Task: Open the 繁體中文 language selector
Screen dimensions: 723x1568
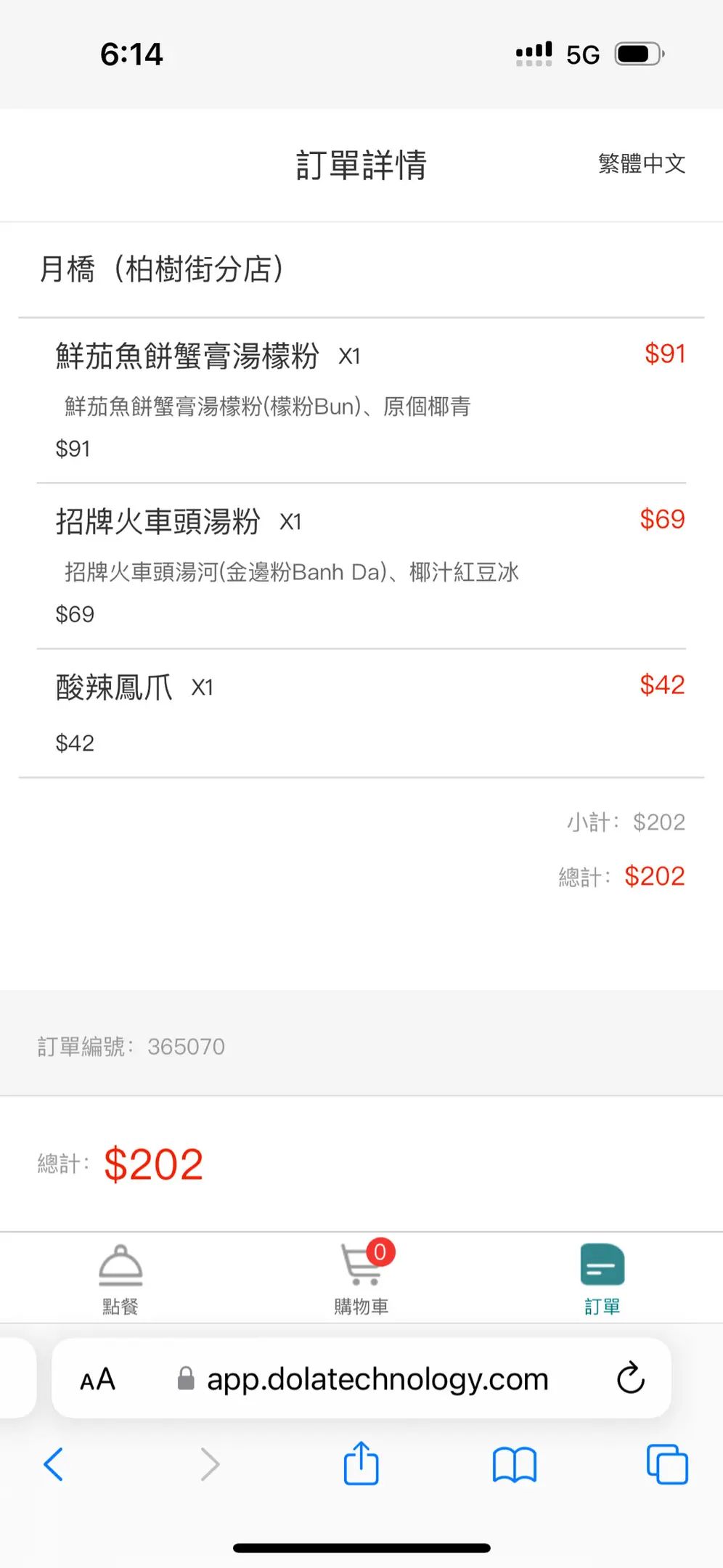Action: point(642,163)
